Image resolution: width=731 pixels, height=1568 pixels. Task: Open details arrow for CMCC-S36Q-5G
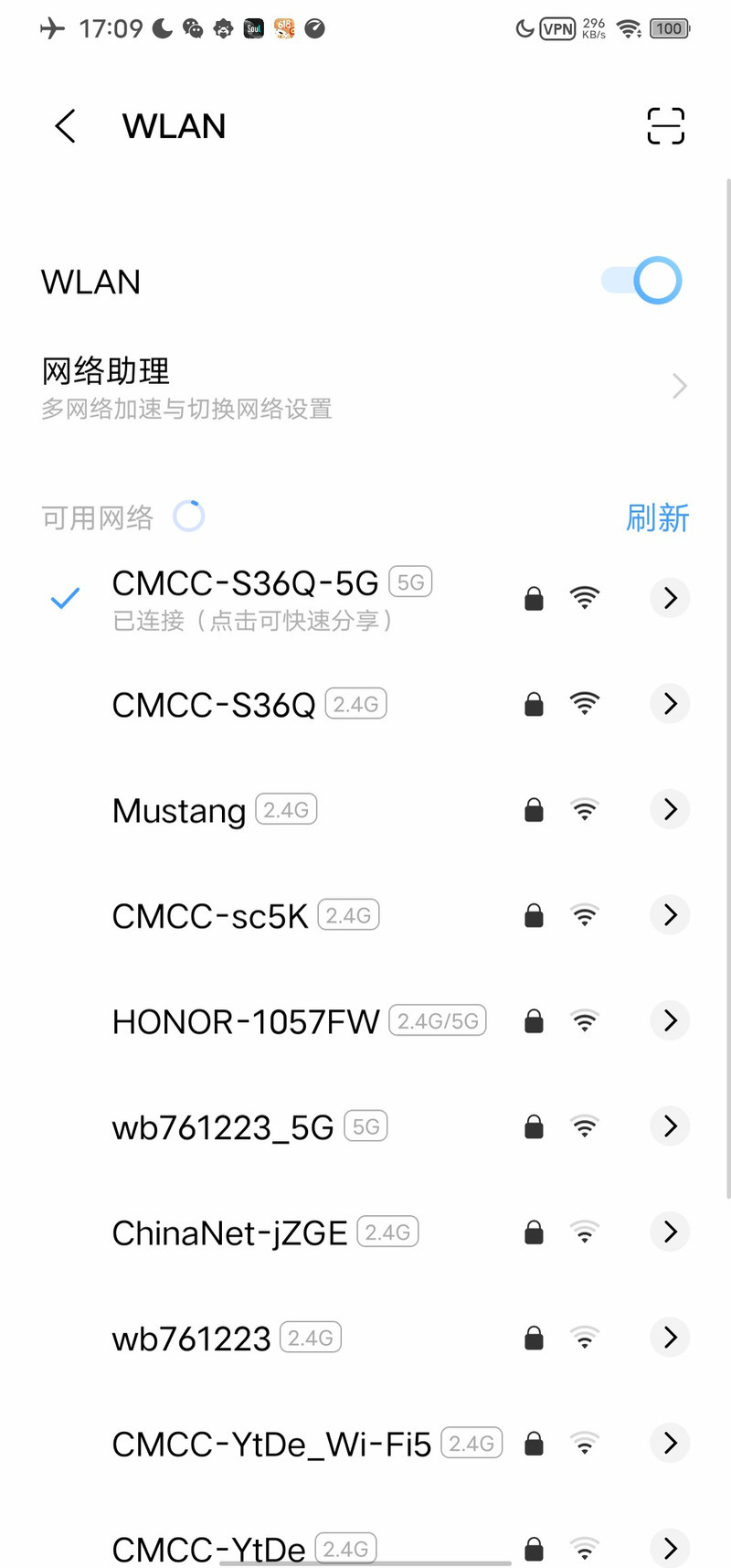(x=670, y=598)
